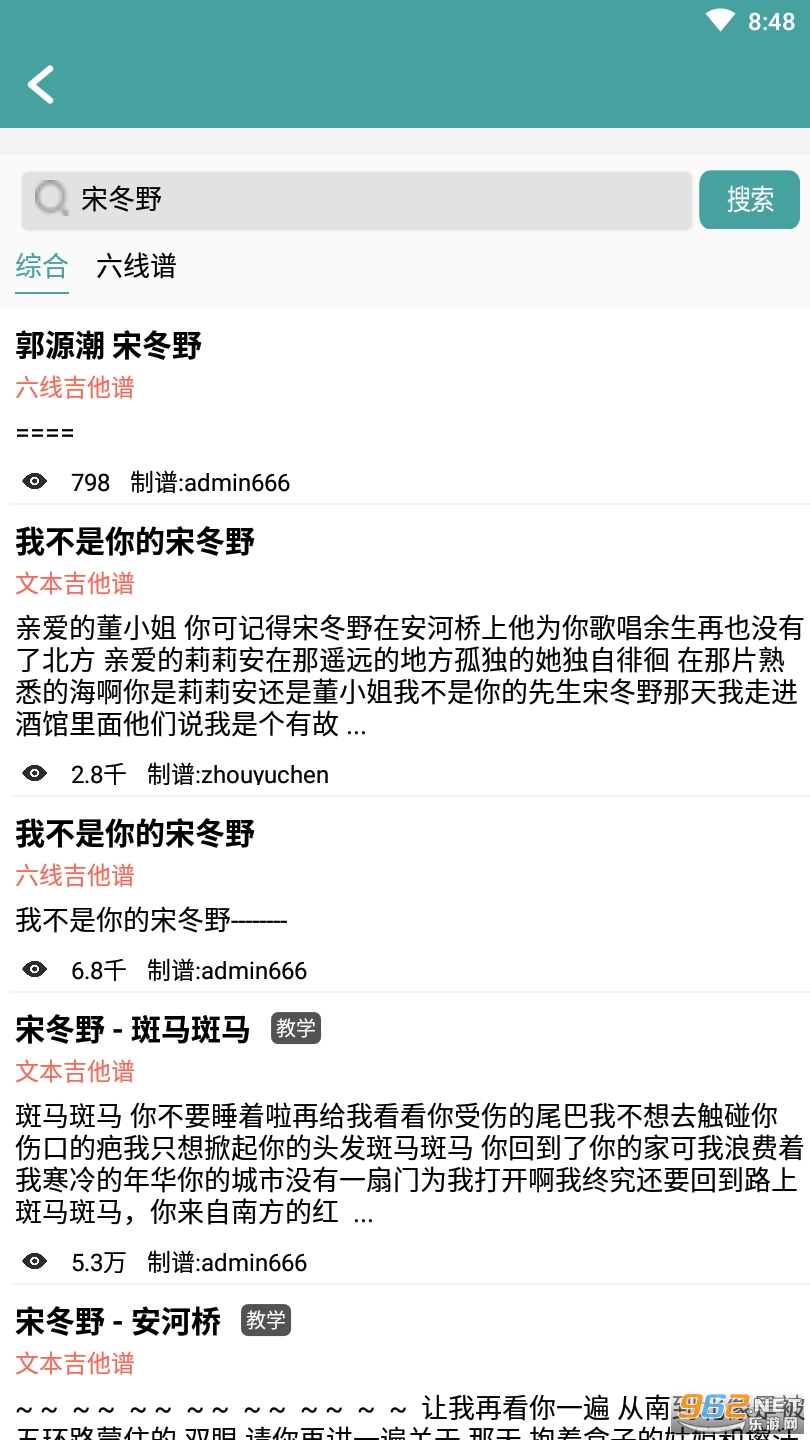Open the 宋冬野 - 斑马斑马 result

pos(405,1139)
